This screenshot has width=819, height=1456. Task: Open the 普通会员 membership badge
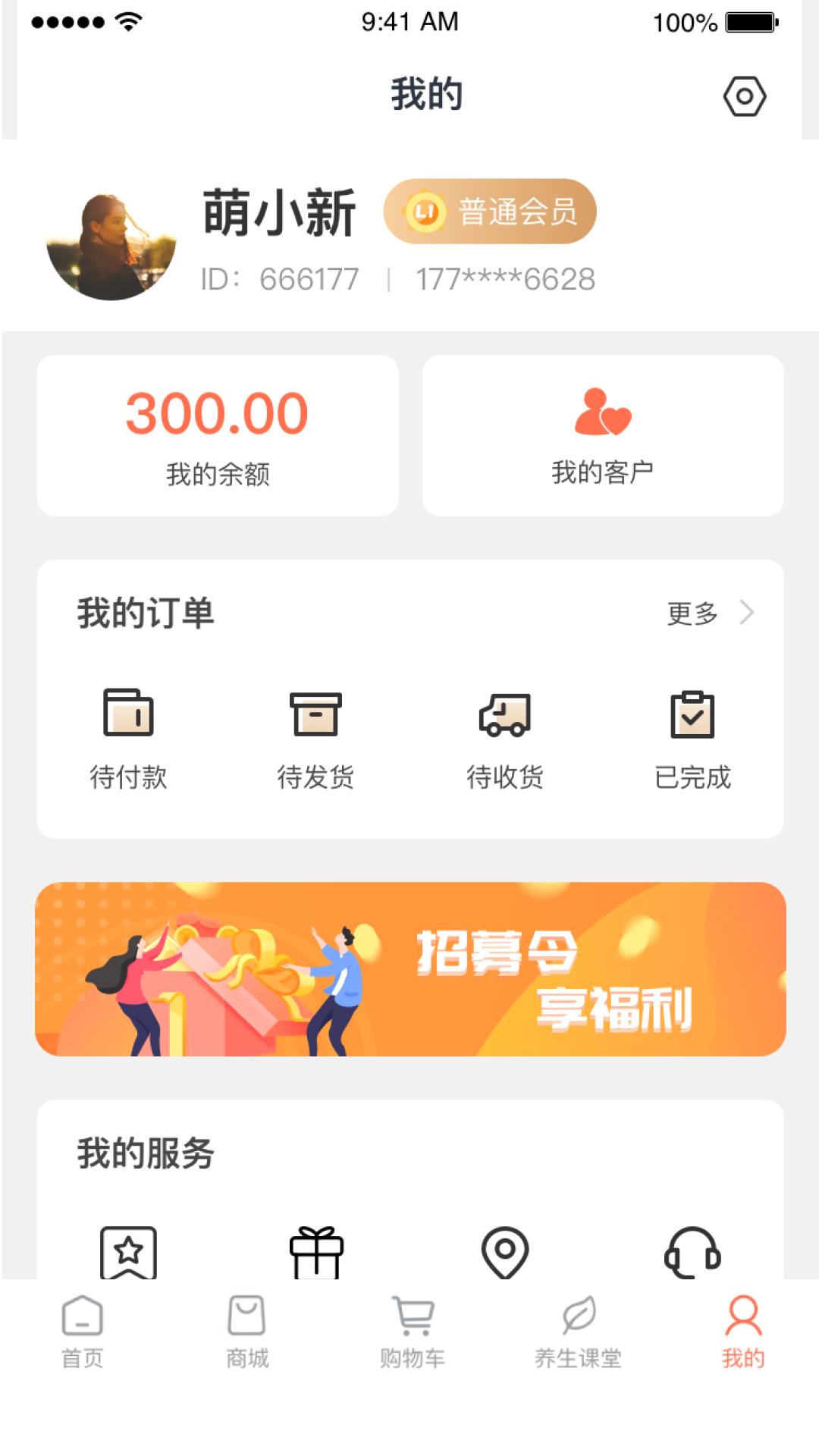[x=490, y=212]
